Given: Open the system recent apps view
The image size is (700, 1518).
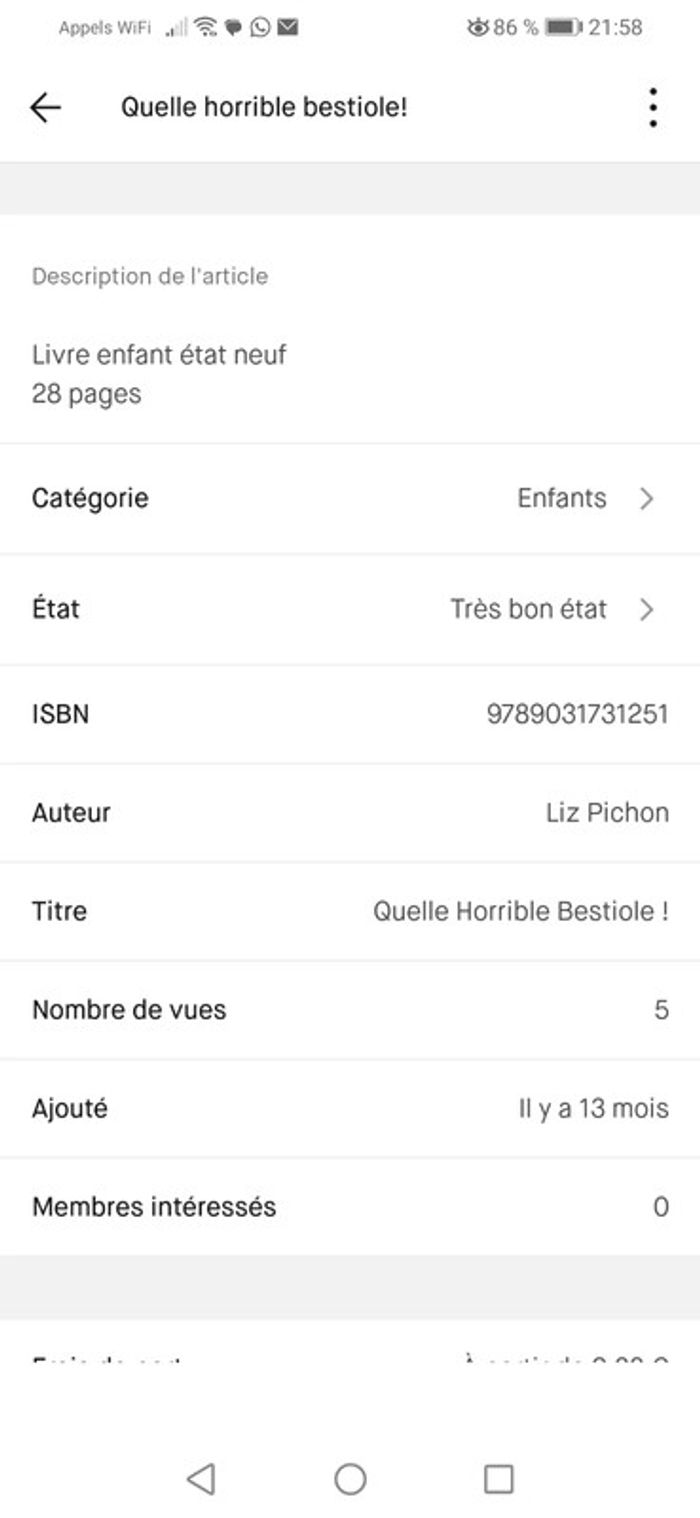Looking at the screenshot, I should coord(498,1478).
